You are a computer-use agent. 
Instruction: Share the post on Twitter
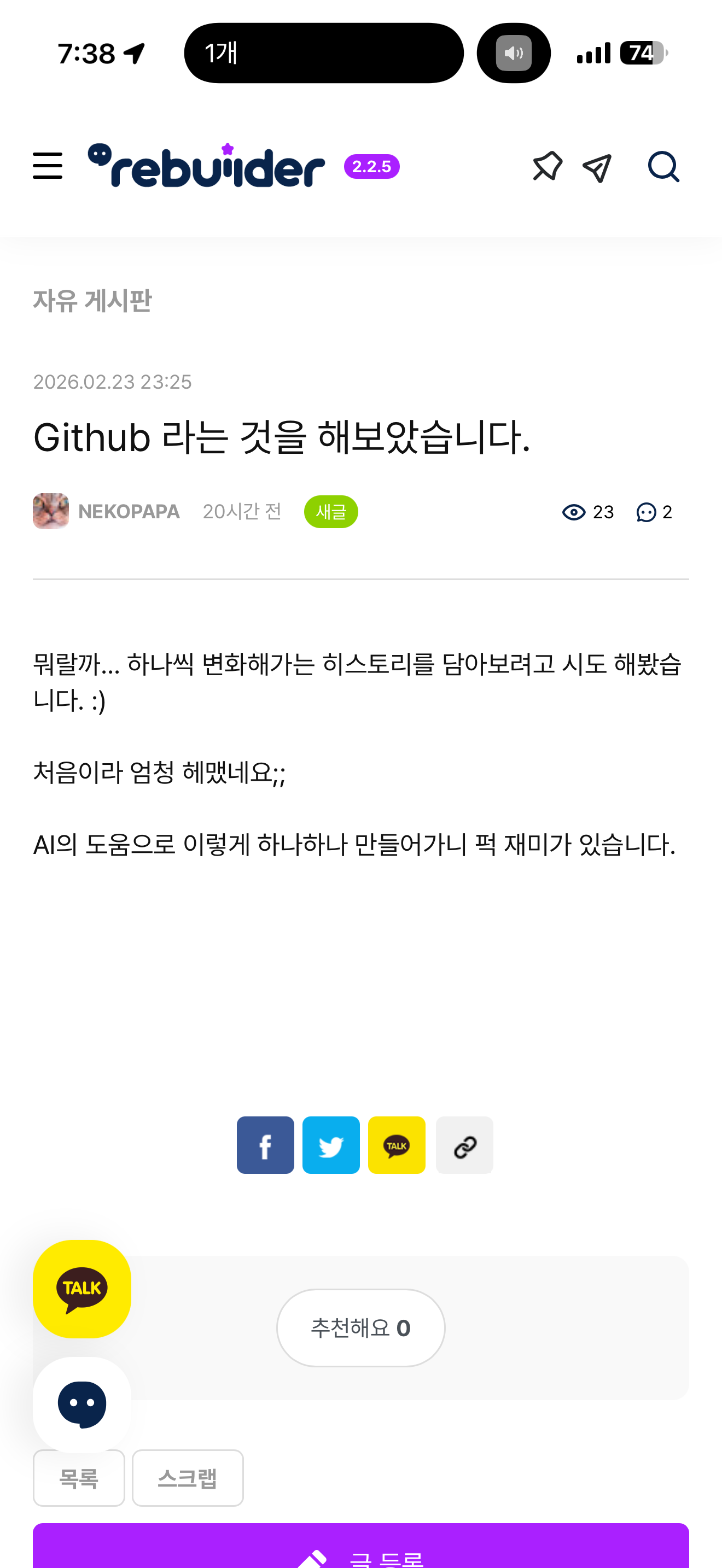pyautogui.click(x=330, y=1145)
